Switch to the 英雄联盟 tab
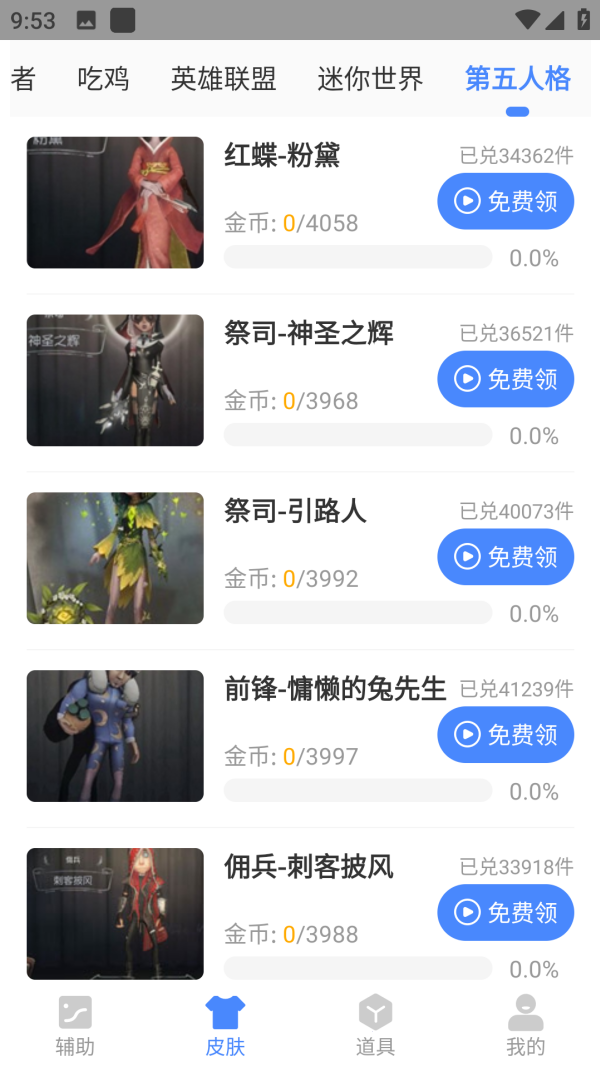 click(223, 79)
